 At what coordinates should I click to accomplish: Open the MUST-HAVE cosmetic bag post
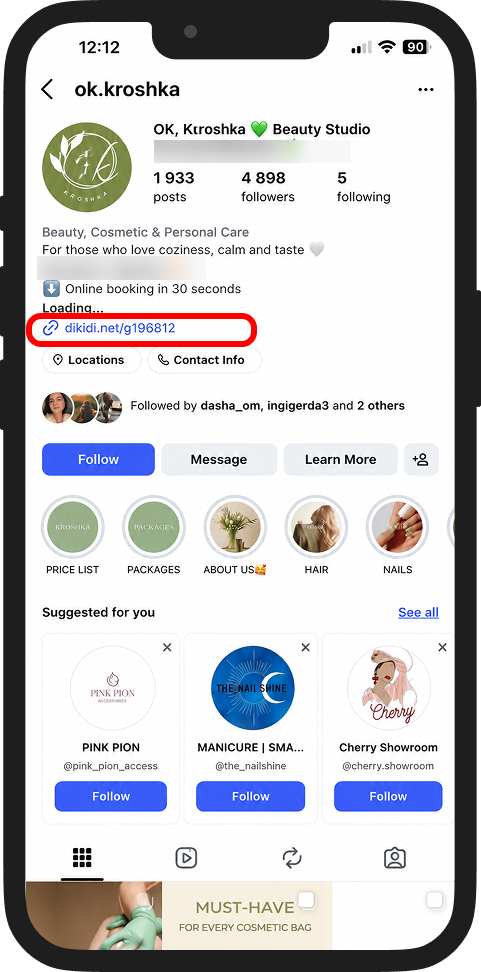[x=247, y=916]
